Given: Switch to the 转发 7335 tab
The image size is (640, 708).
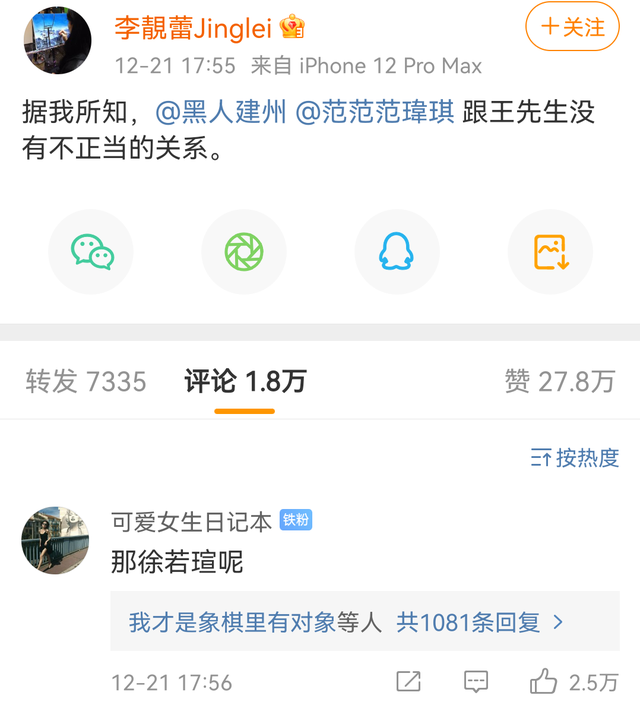Looking at the screenshot, I should click(86, 381).
